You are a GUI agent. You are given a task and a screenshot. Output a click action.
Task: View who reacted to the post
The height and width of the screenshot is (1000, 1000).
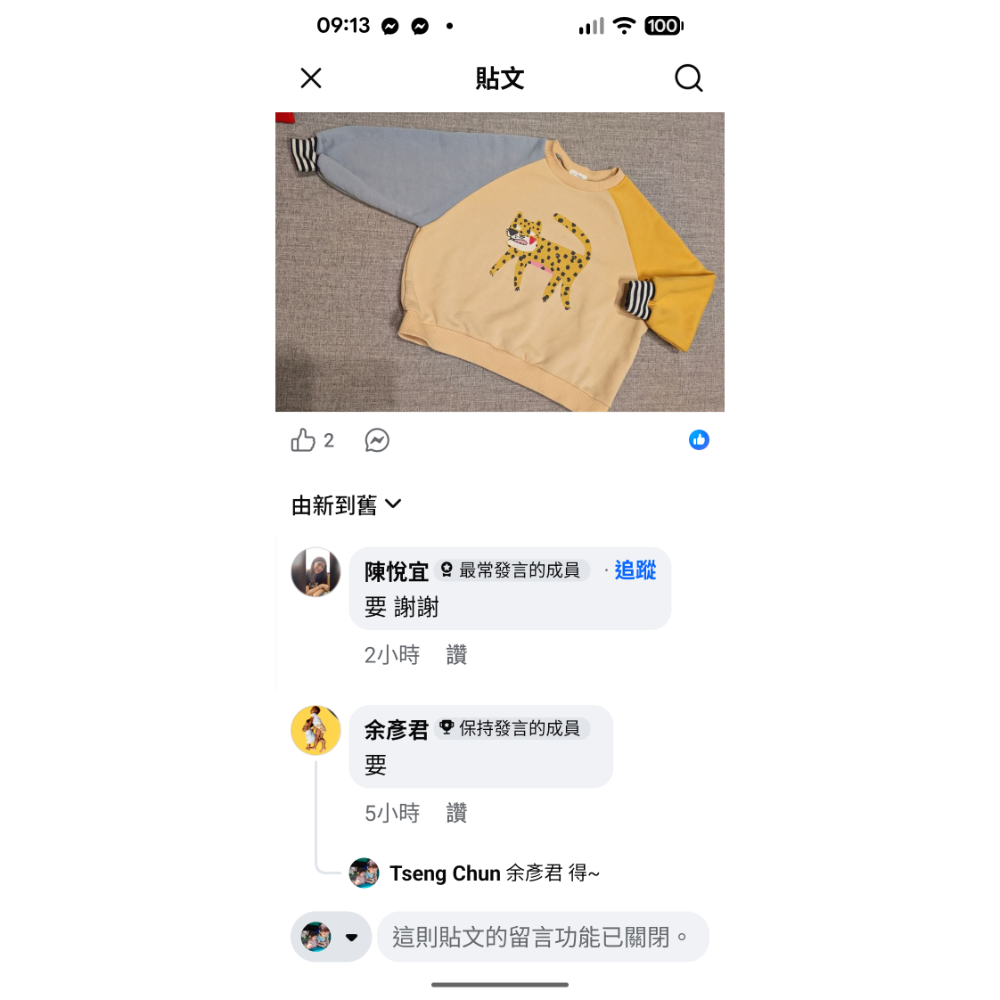[x=699, y=440]
